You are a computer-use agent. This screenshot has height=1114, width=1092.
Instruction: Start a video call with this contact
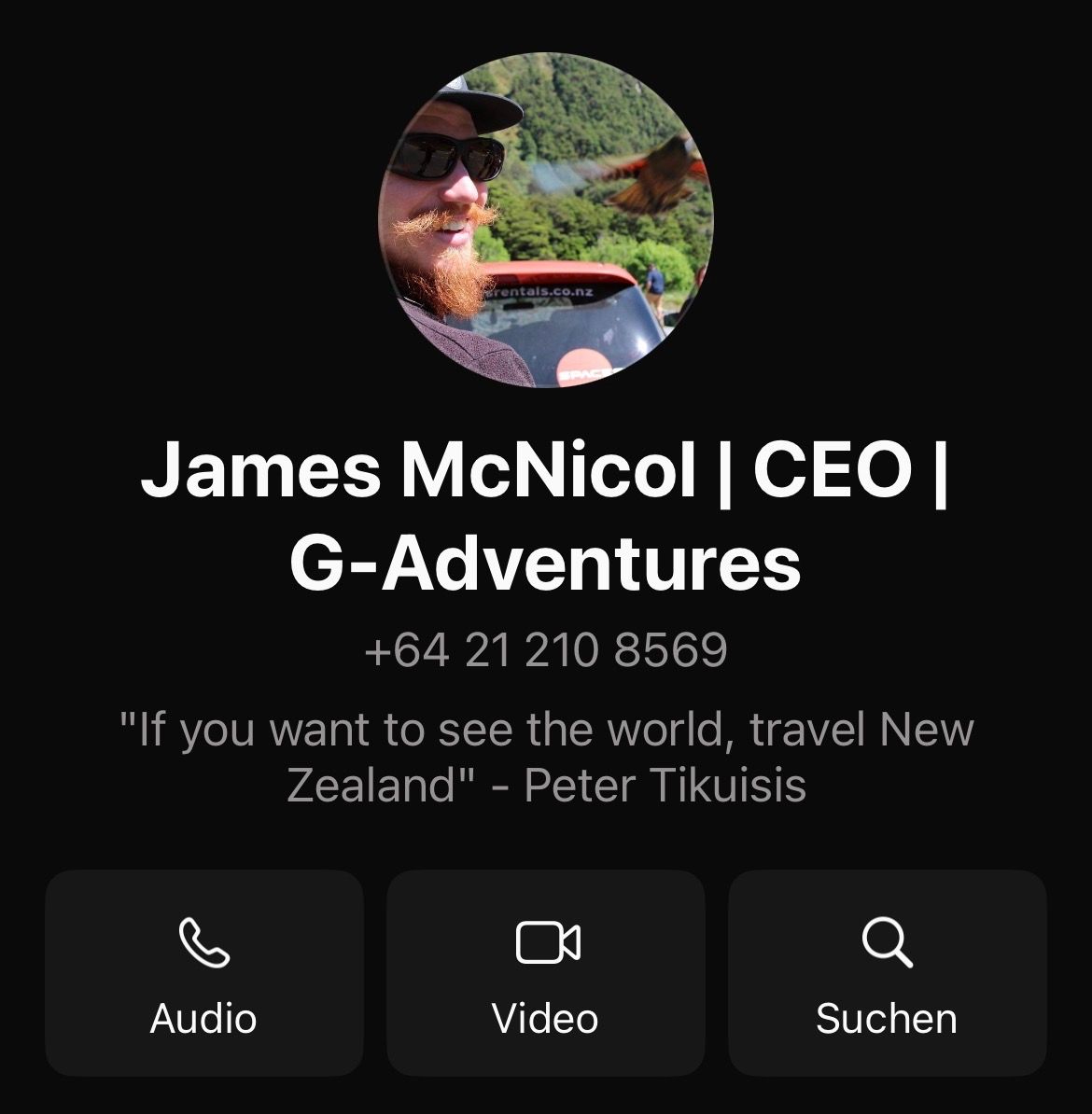(545, 972)
